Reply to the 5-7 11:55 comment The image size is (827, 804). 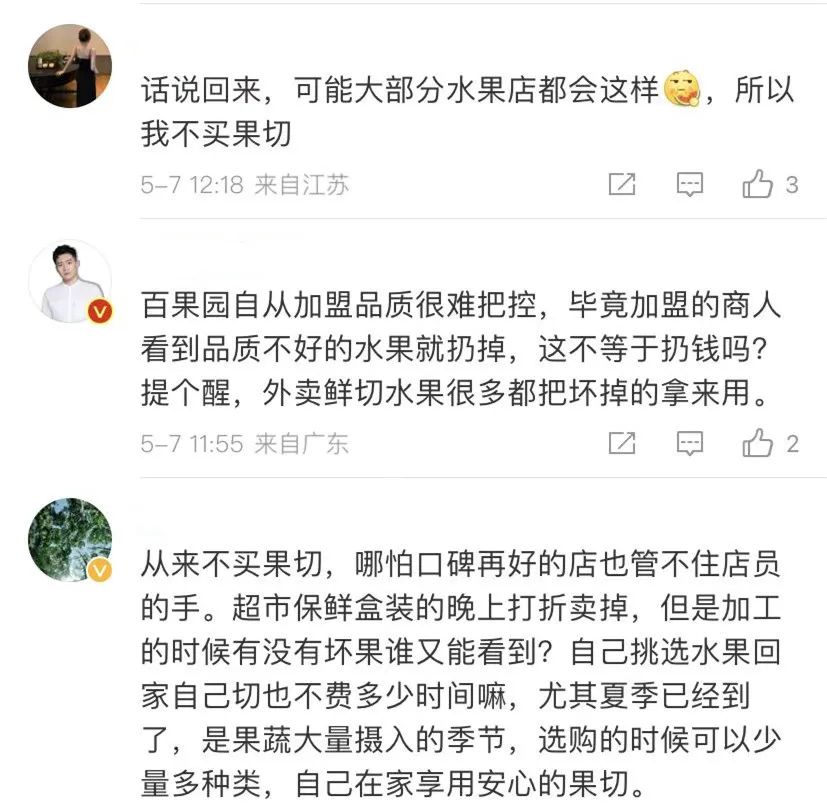pyautogui.click(x=690, y=443)
